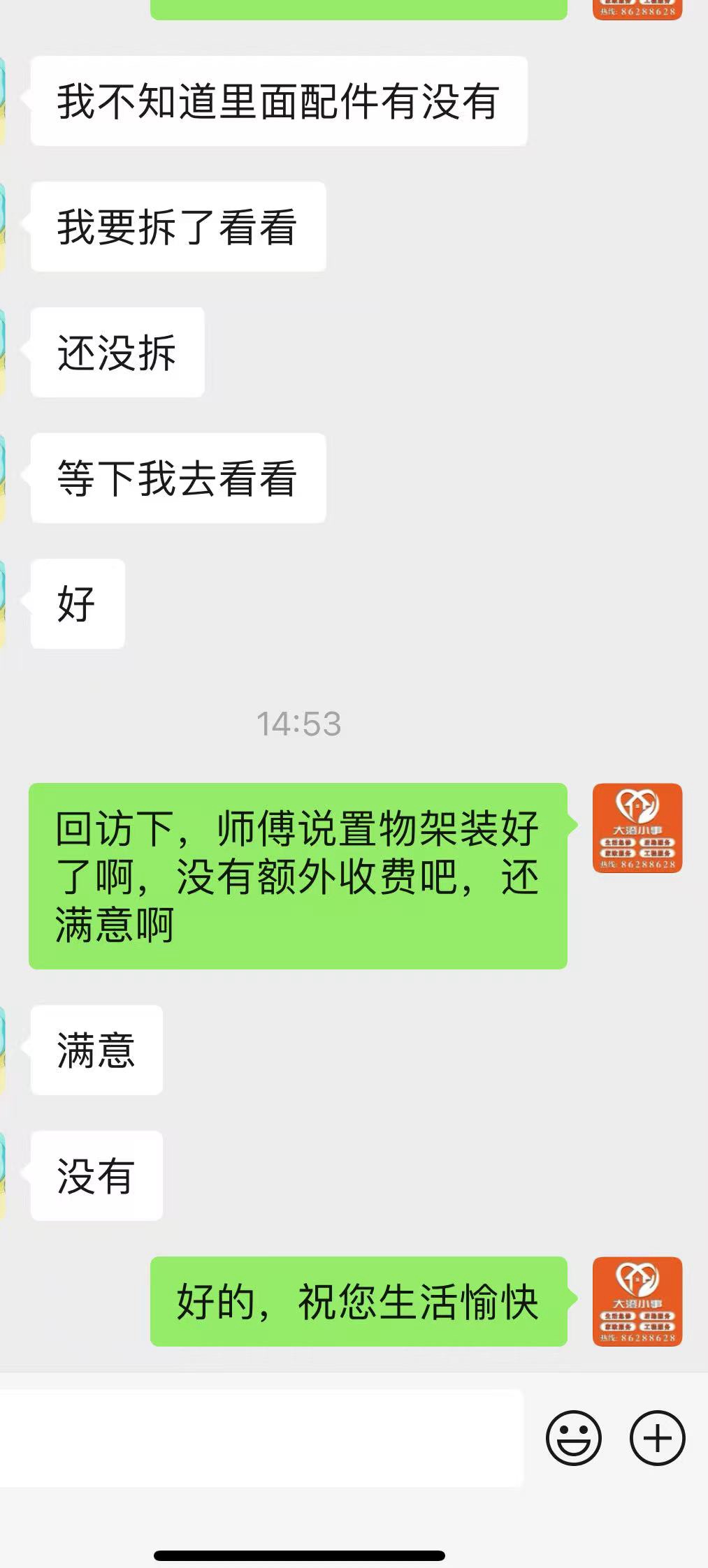Open the emoji picker
The image size is (708, 1568).
click(x=573, y=1437)
